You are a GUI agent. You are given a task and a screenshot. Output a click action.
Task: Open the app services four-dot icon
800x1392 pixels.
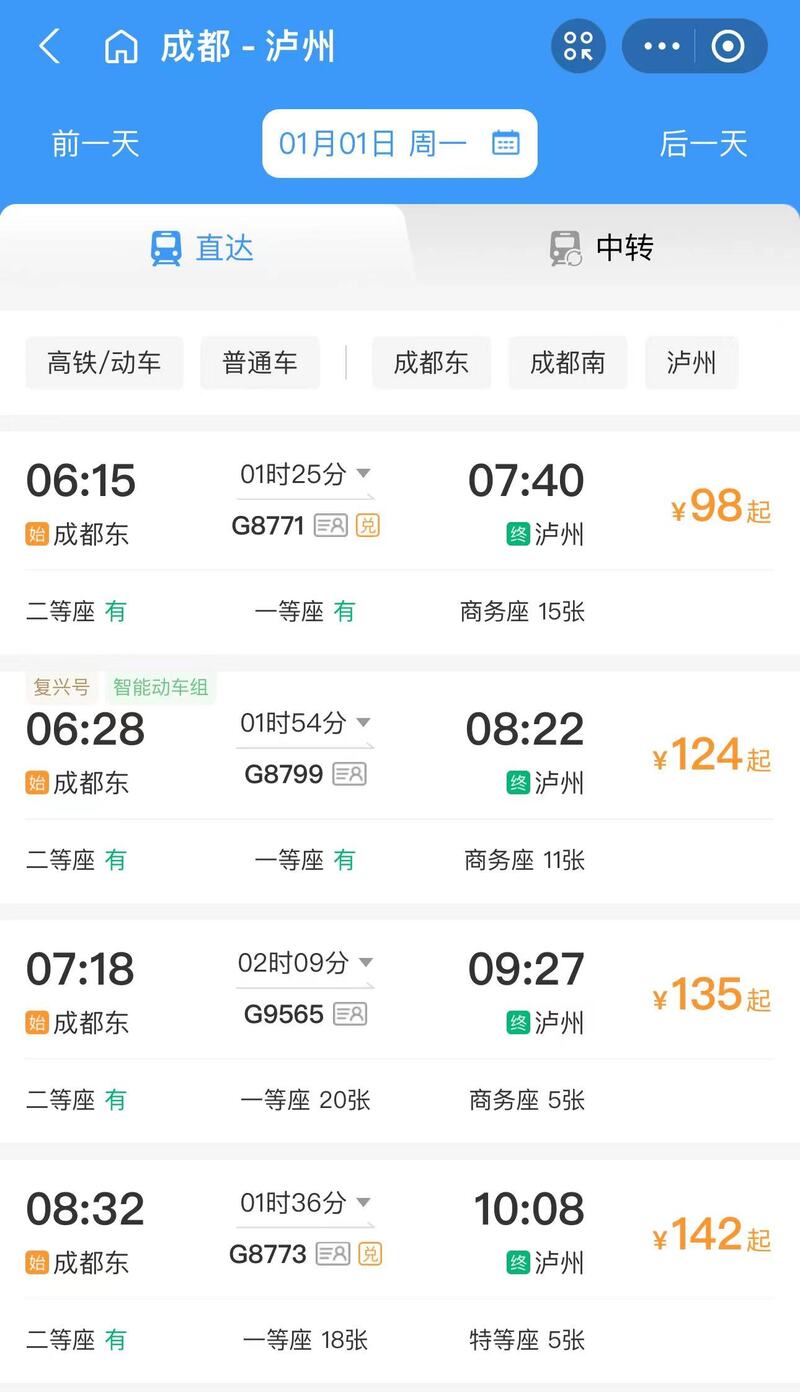click(579, 46)
